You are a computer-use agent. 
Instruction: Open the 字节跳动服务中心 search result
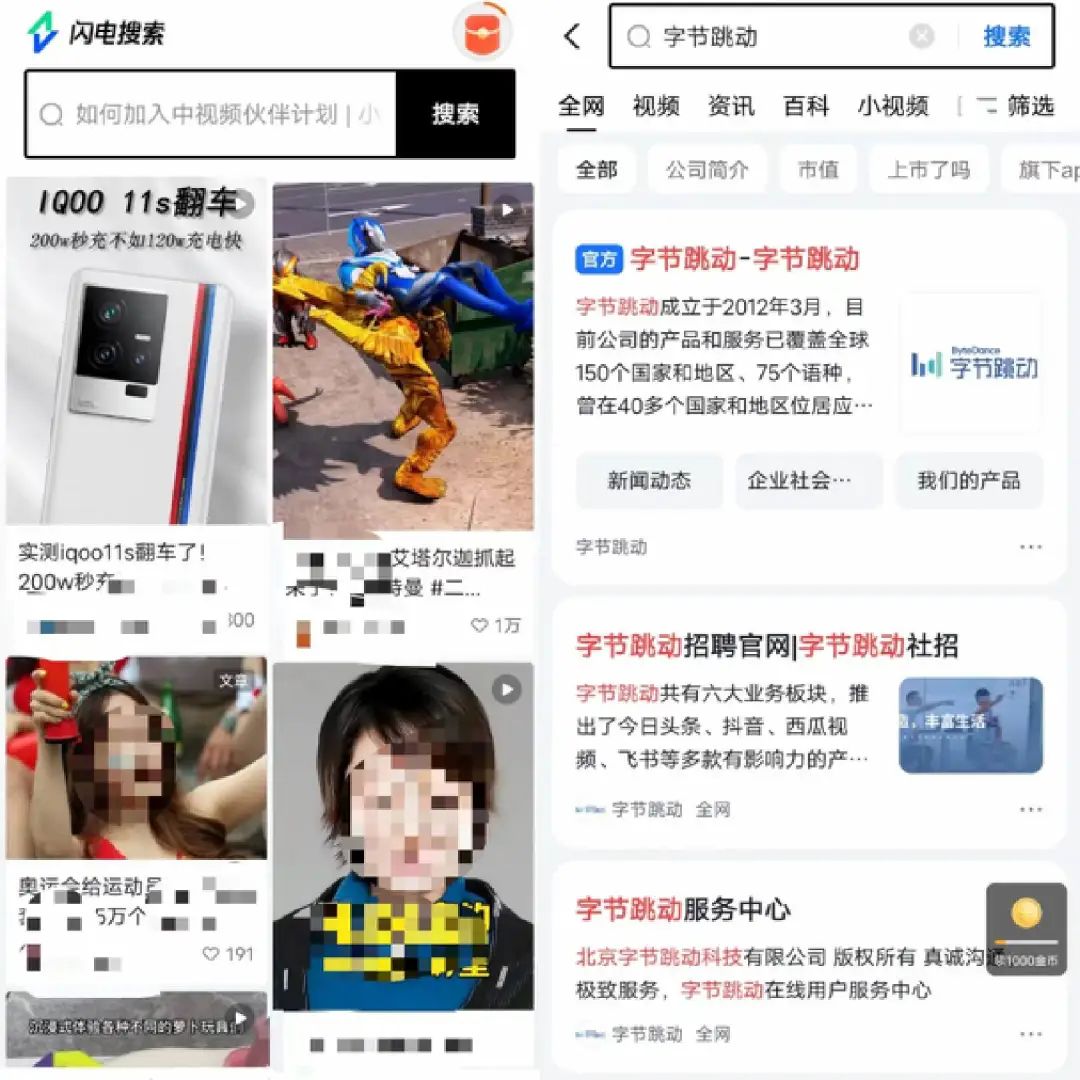683,909
